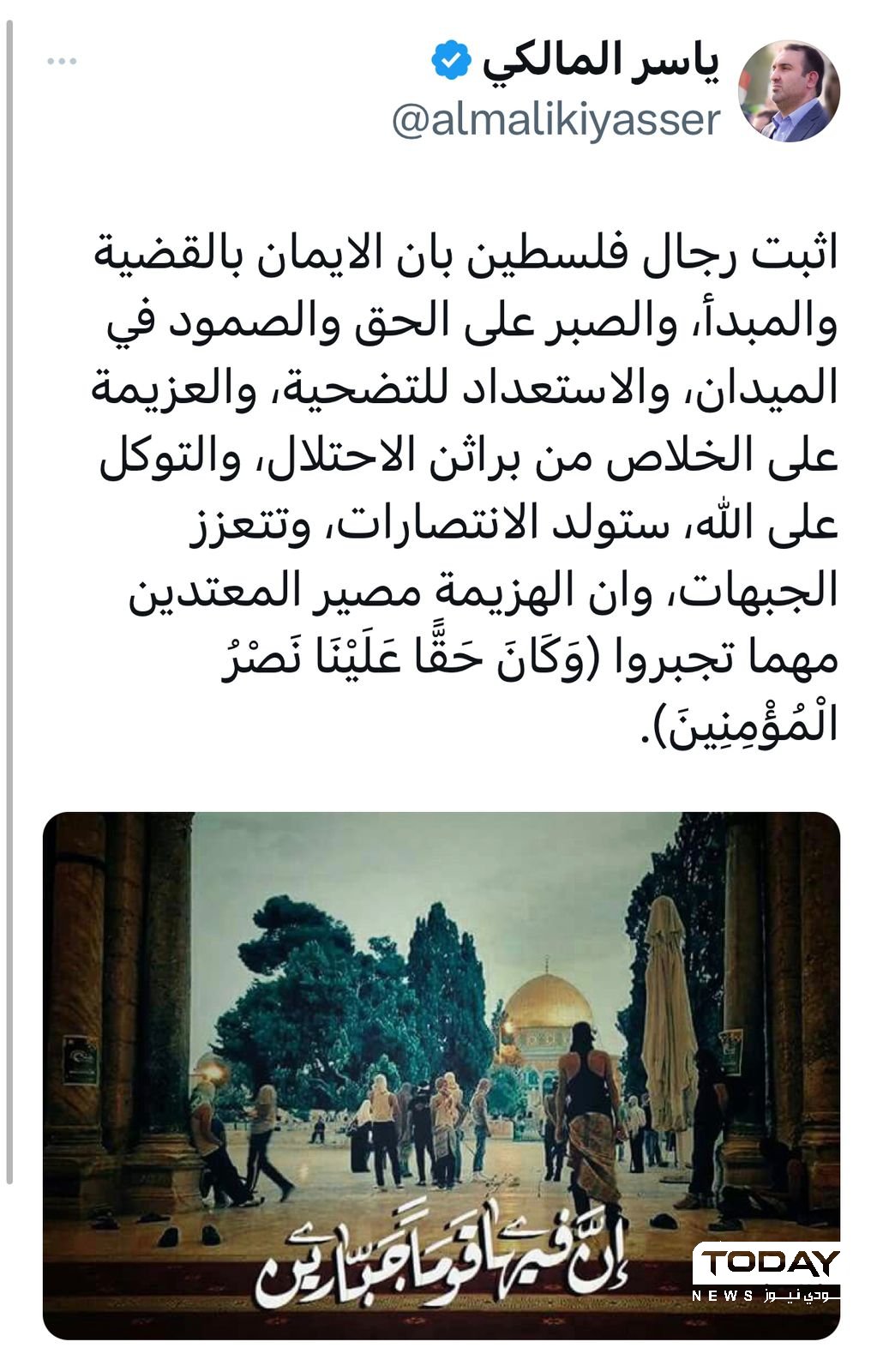Visit the @almalikiyasser profile handle

click(556, 121)
